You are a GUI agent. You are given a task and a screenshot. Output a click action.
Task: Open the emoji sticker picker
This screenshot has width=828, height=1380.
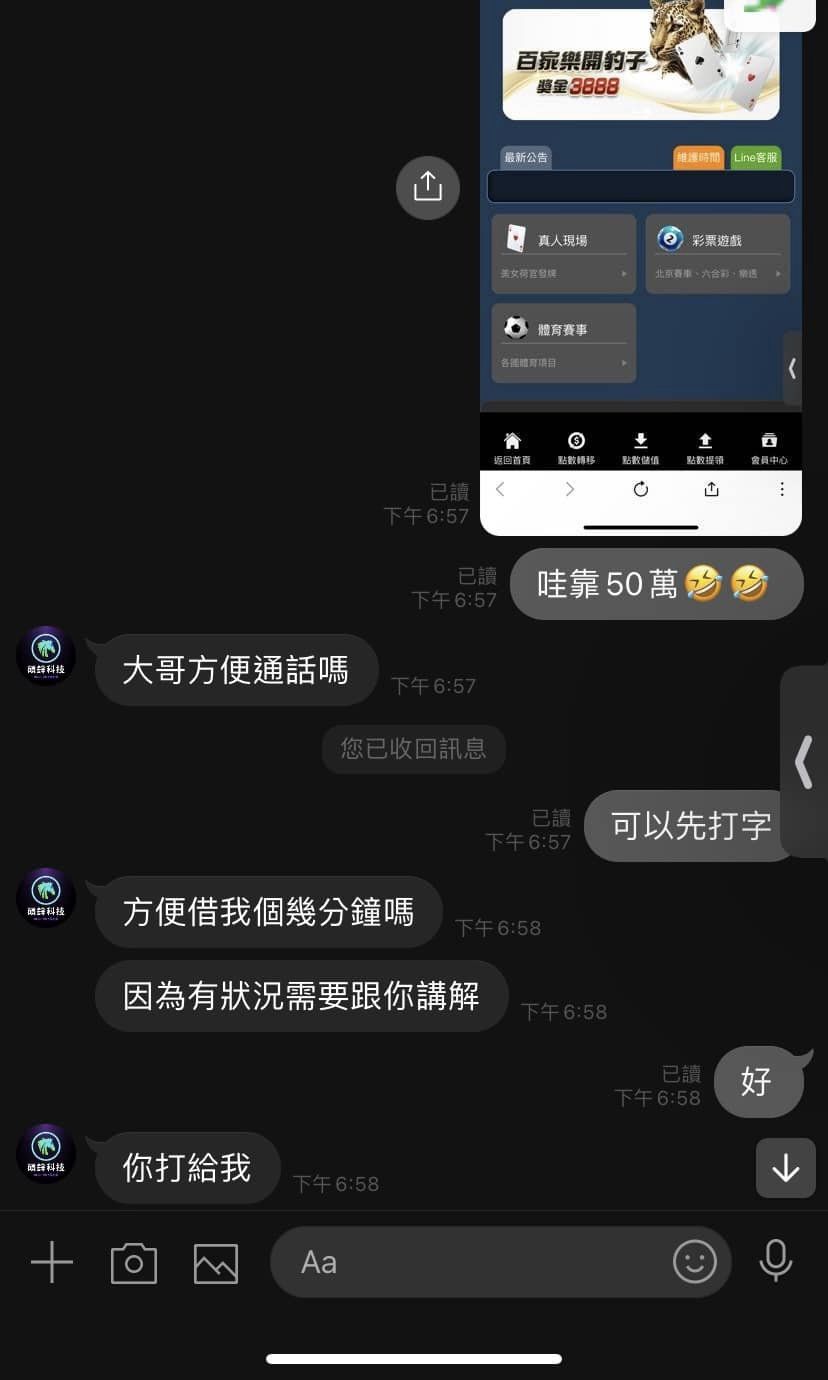(695, 1262)
